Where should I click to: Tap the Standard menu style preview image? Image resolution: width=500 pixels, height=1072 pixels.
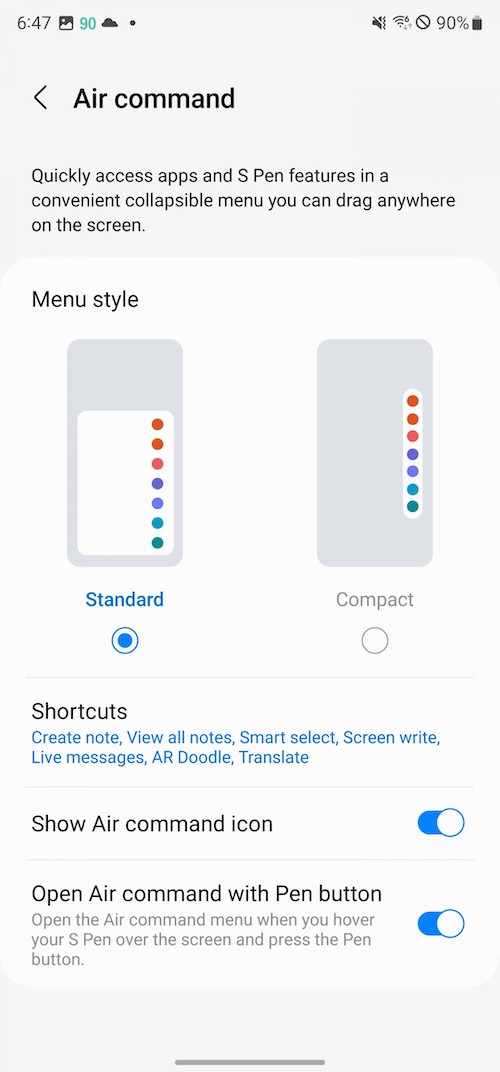pos(124,453)
